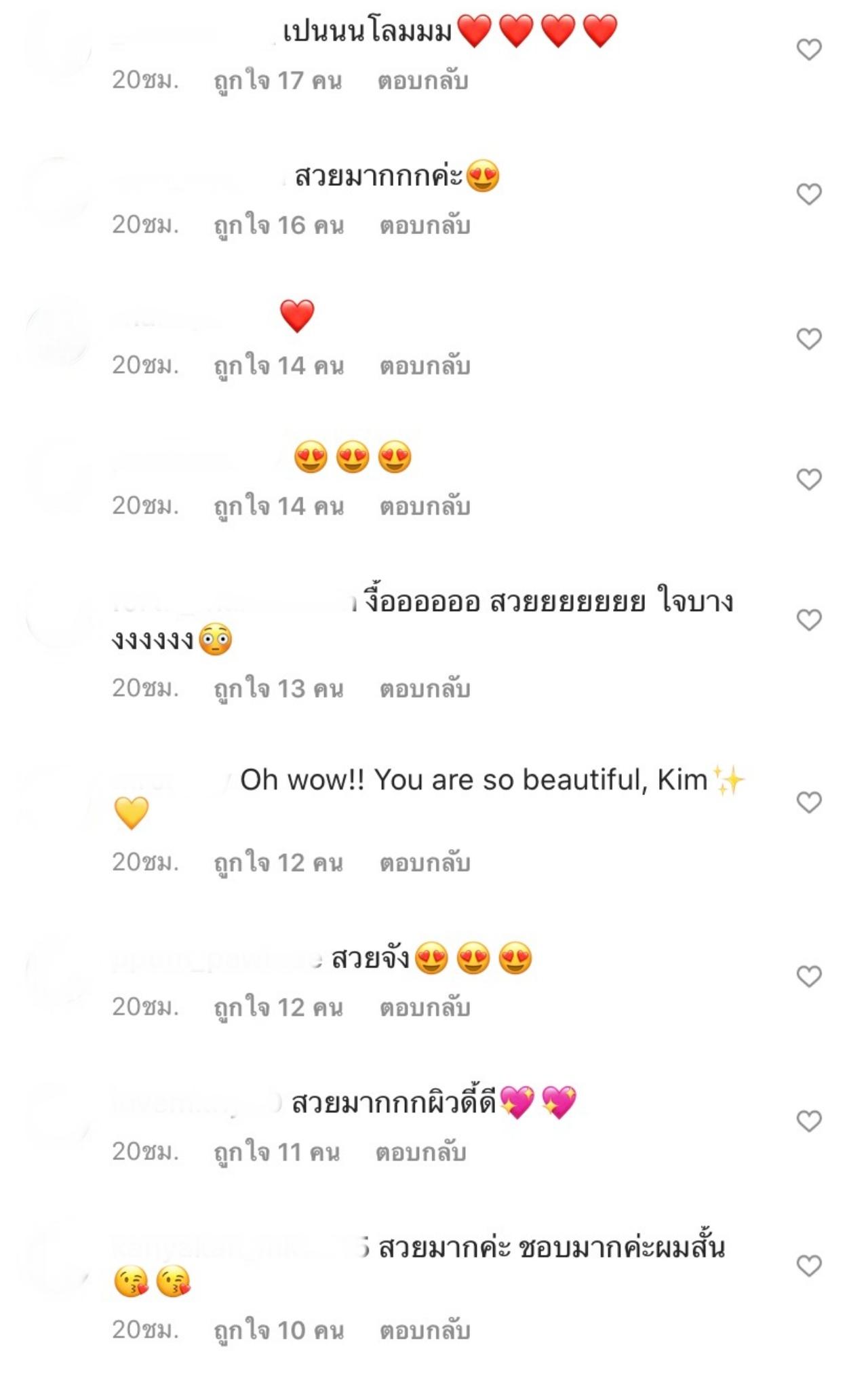868x1381 pixels.
Task: Like the single red heart comment
Action: point(808,339)
